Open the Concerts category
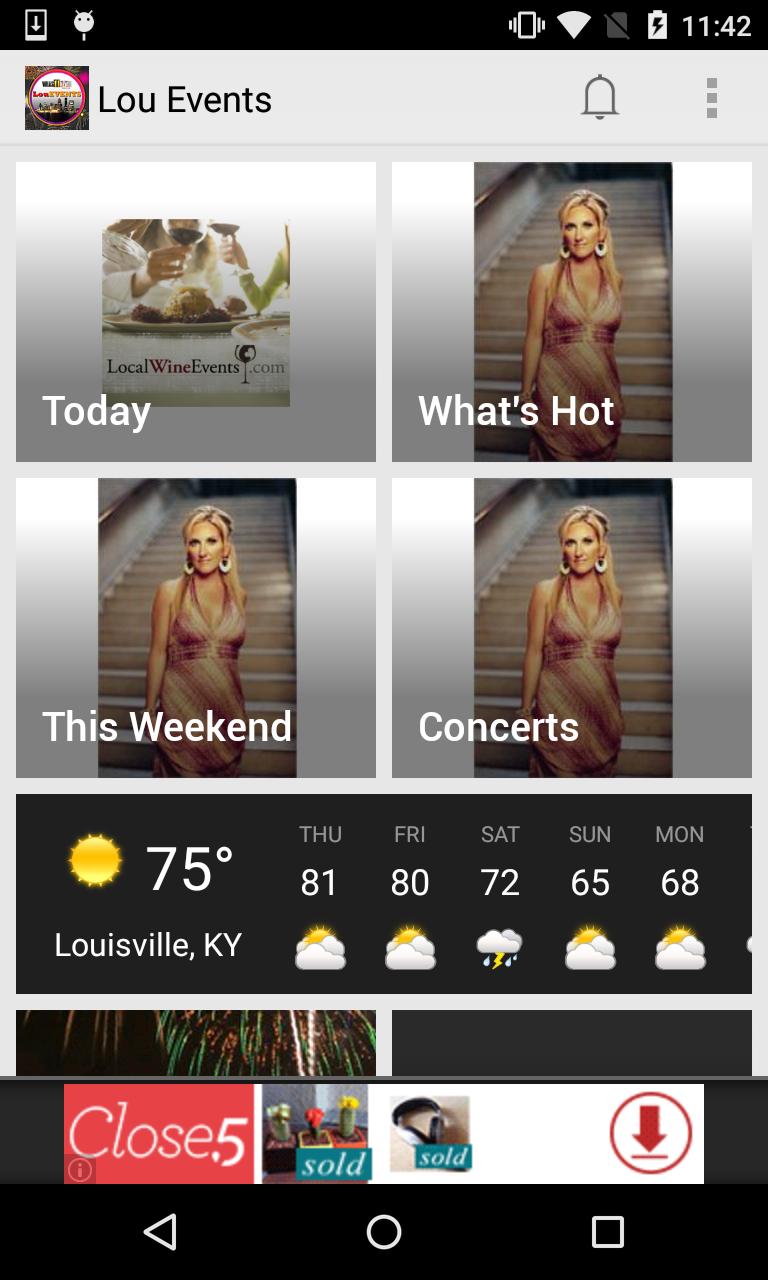Screen dimensions: 768x1280 (x=571, y=627)
